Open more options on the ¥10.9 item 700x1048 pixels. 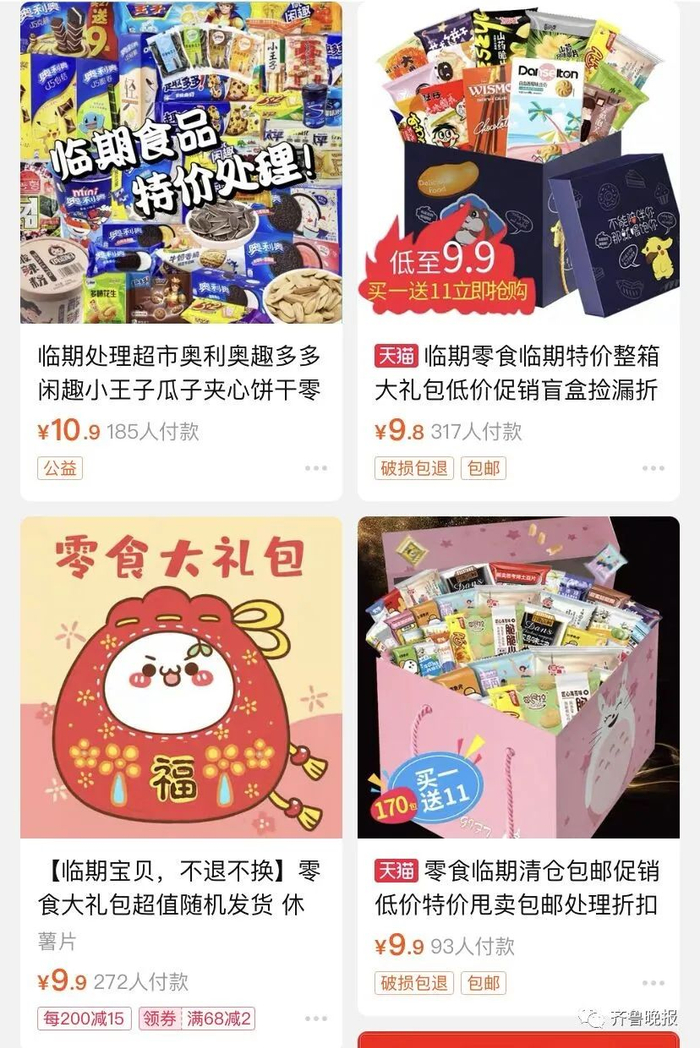click(316, 468)
